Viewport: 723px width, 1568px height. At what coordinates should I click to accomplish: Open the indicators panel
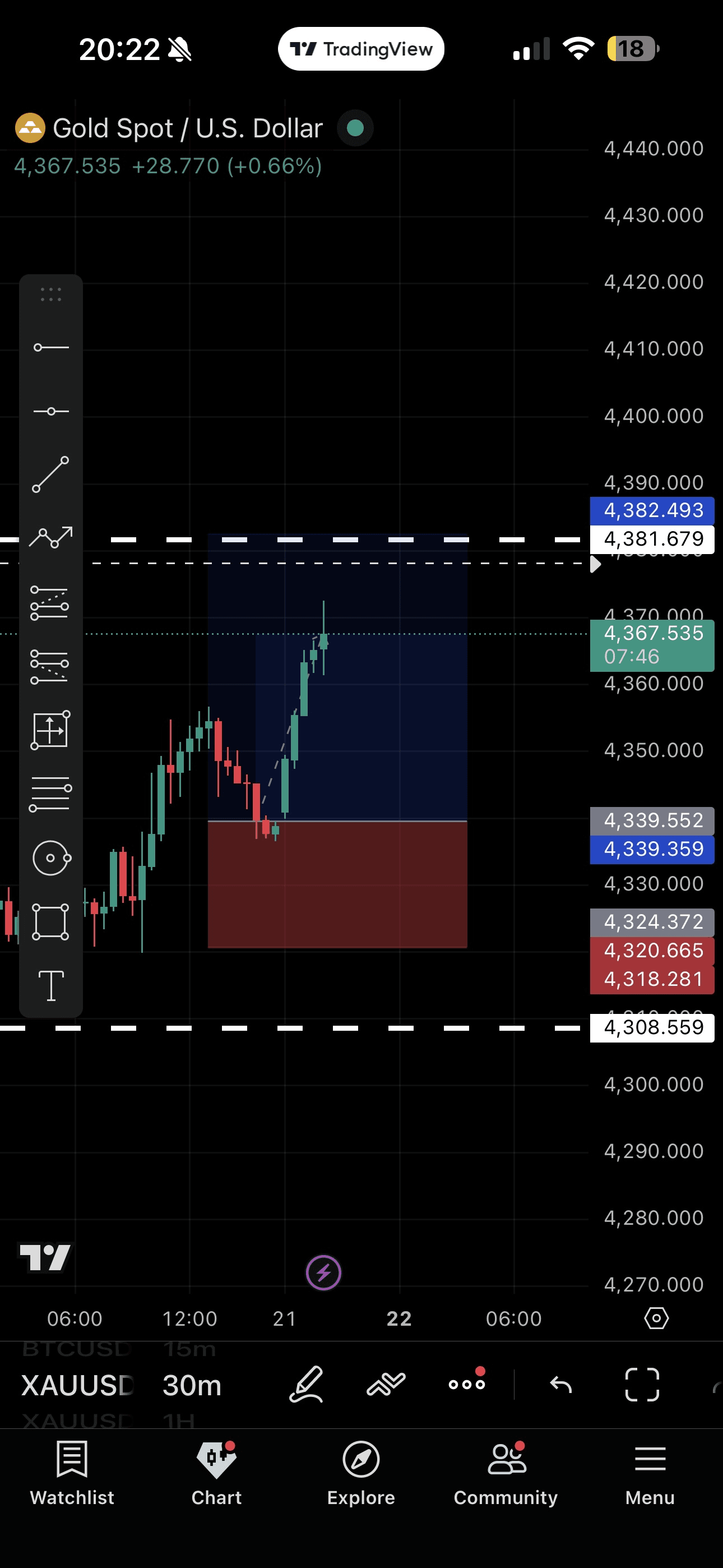click(386, 1385)
